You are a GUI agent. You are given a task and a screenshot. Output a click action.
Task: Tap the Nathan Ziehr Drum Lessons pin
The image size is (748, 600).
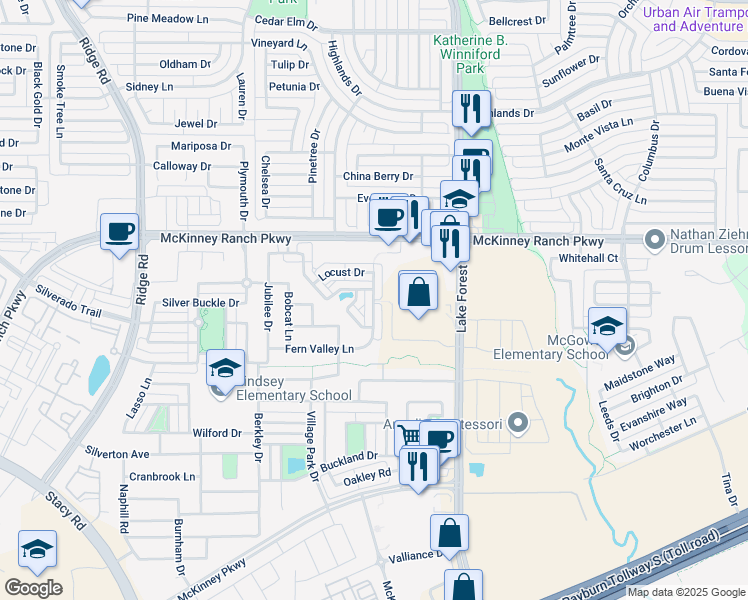click(x=655, y=239)
